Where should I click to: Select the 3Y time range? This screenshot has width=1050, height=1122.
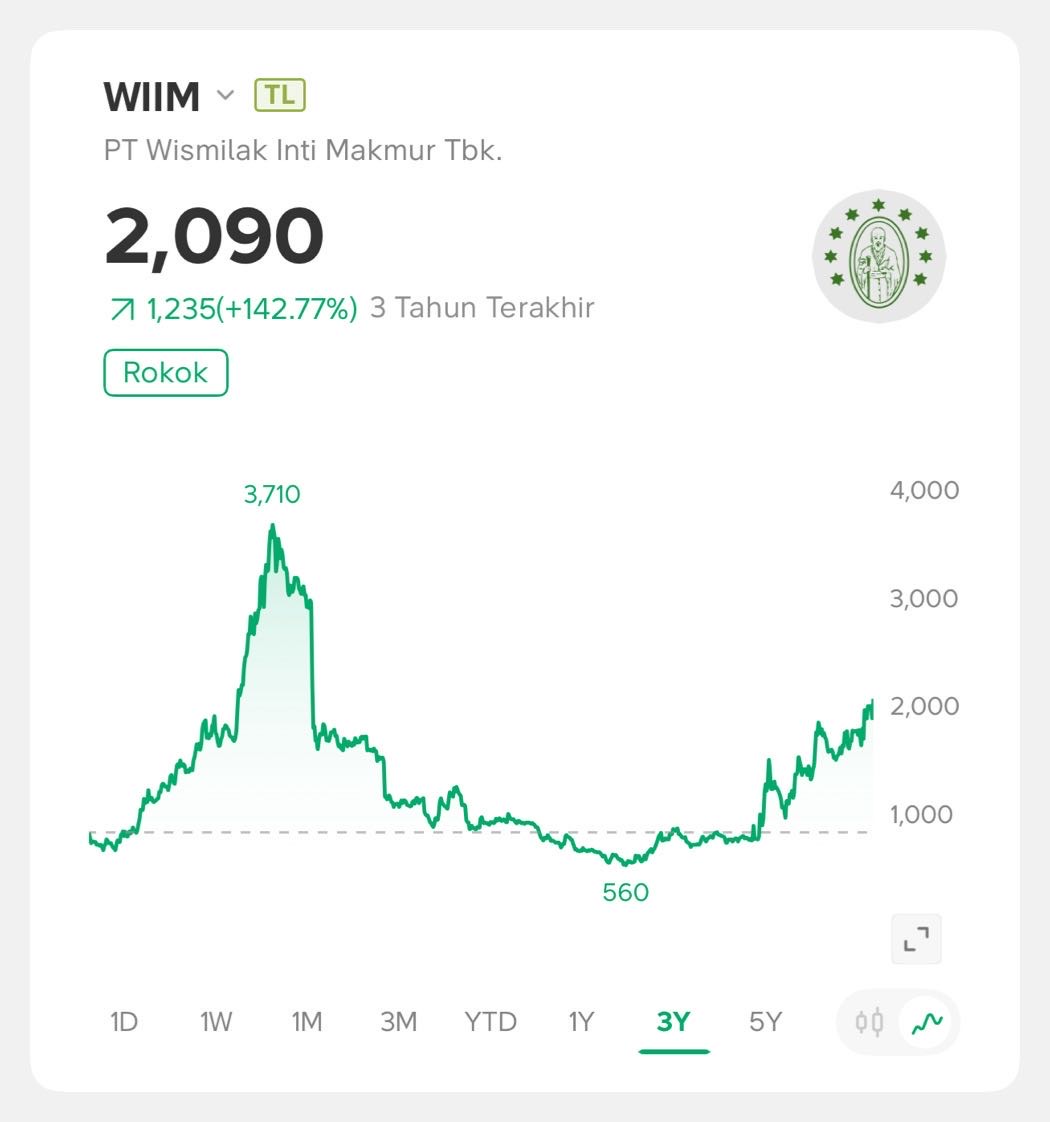674,1022
